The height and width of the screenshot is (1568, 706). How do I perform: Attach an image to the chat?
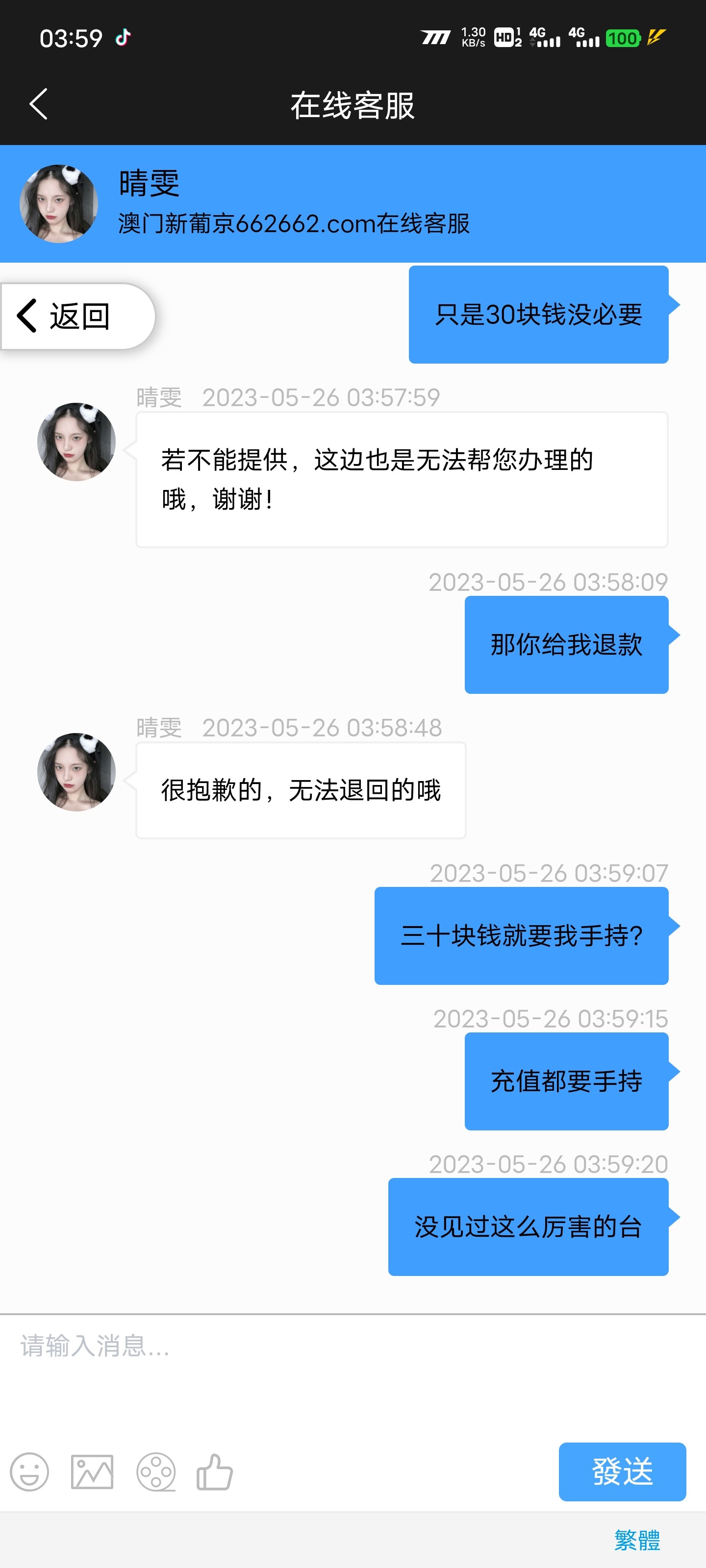pos(92,1472)
